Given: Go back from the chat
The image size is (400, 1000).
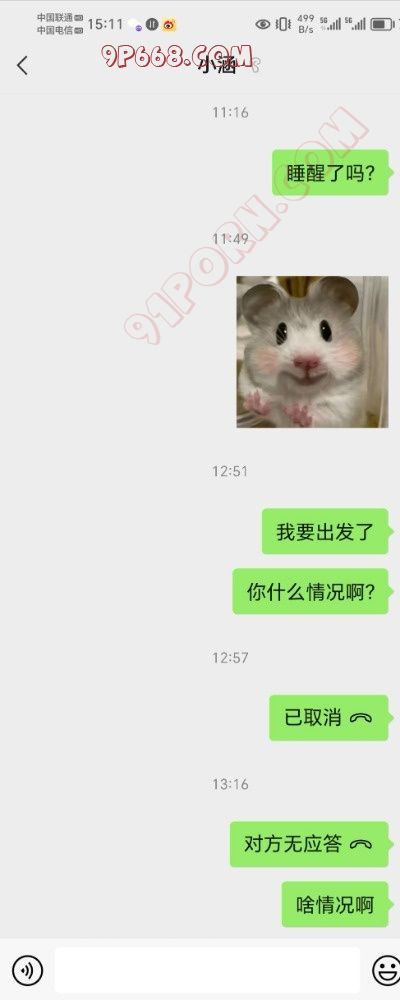Looking at the screenshot, I should click(22, 65).
